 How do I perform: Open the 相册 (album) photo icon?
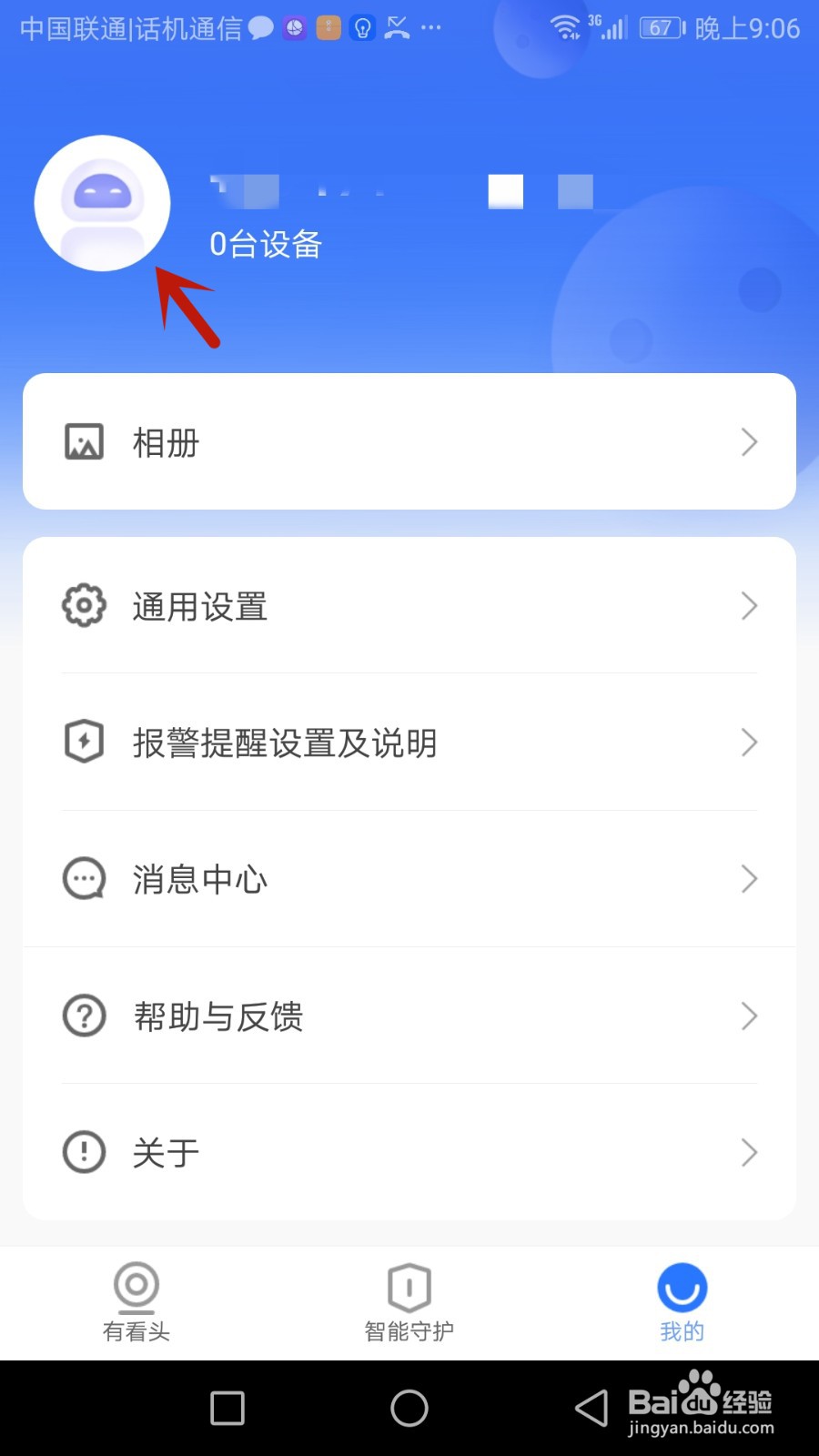[84, 442]
